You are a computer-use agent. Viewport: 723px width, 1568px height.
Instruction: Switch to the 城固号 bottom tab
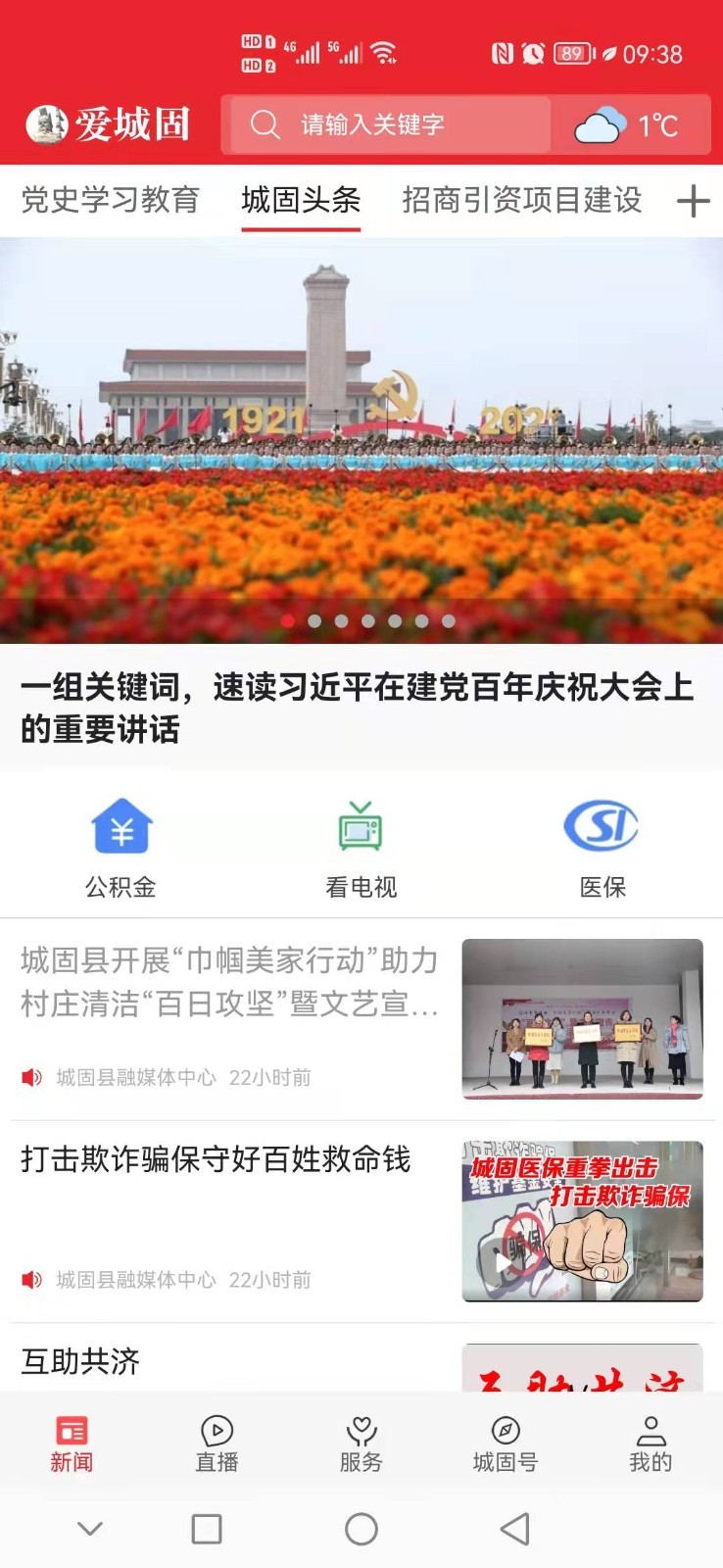coord(506,1444)
